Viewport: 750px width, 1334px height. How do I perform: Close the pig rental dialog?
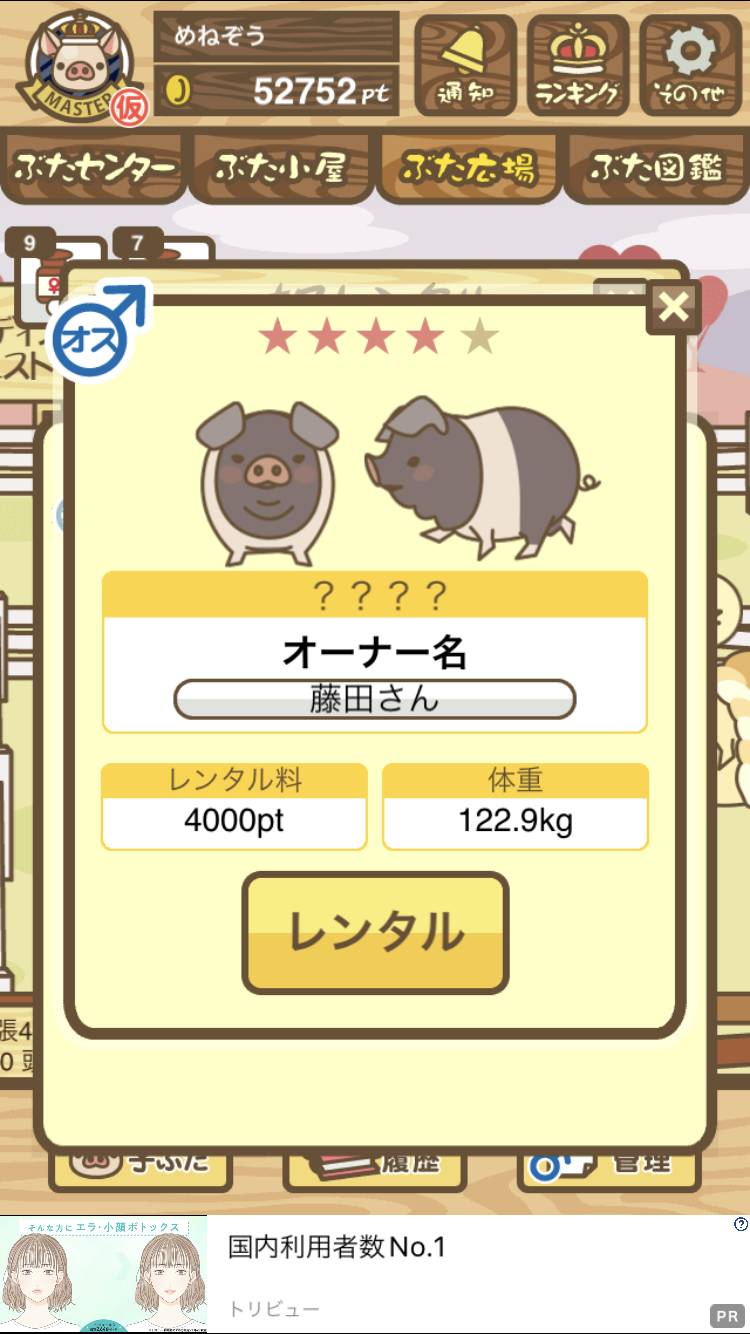pyautogui.click(x=673, y=307)
